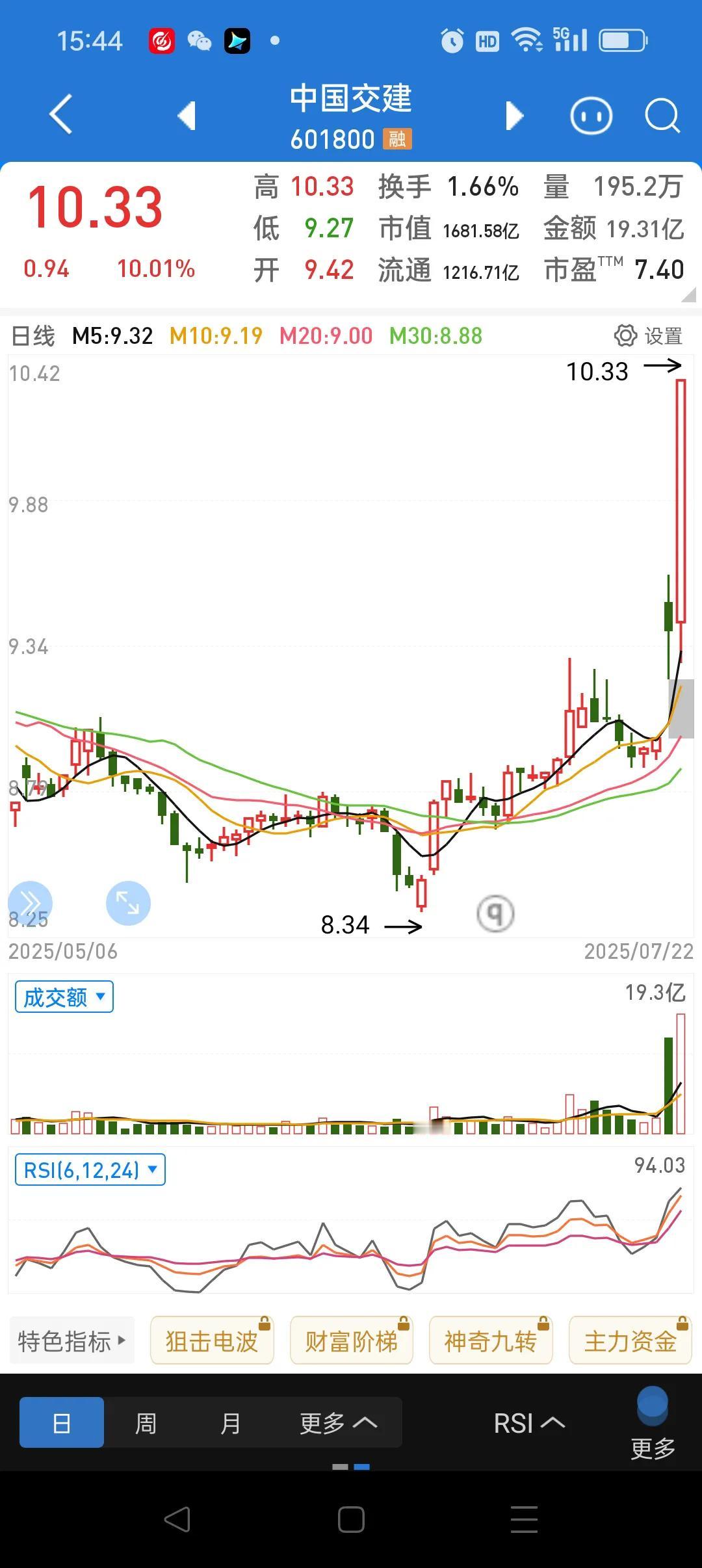The width and height of the screenshot is (702, 1568).
Task: Select the 财富阶梯 indicator
Action: coord(351,1340)
